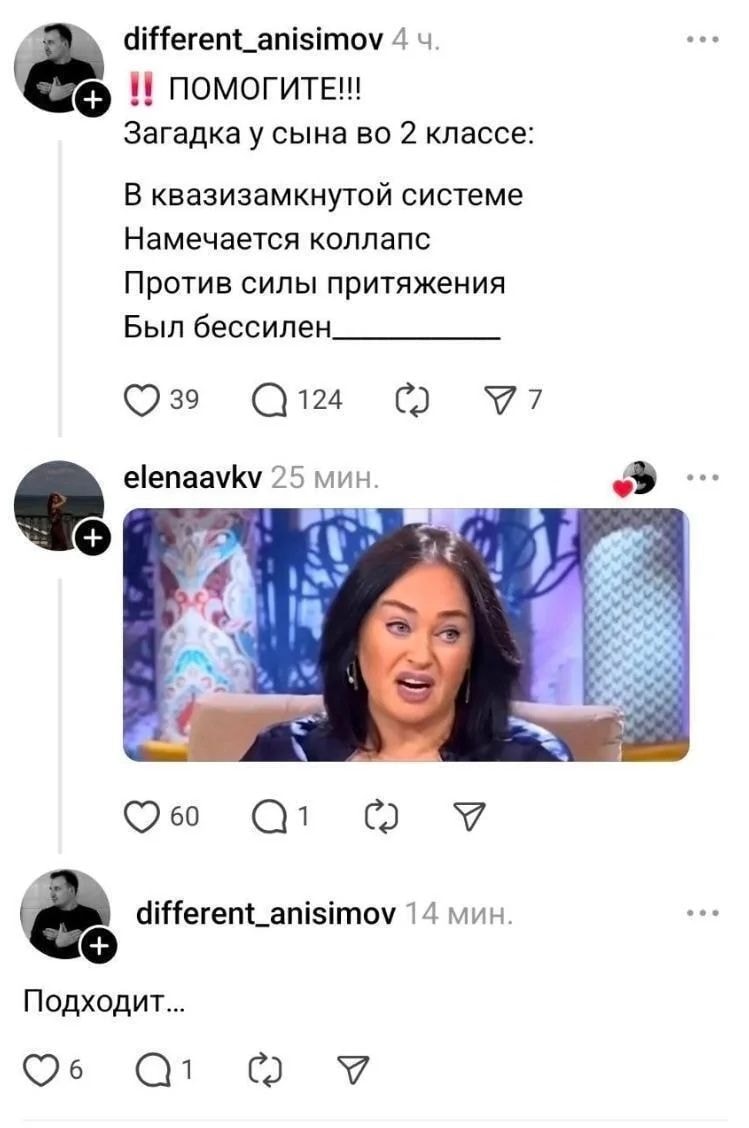Reply to elenaavkv's image comment
Image resolution: width=749 pixels, height=1128 pixels.
pyautogui.click(x=269, y=819)
